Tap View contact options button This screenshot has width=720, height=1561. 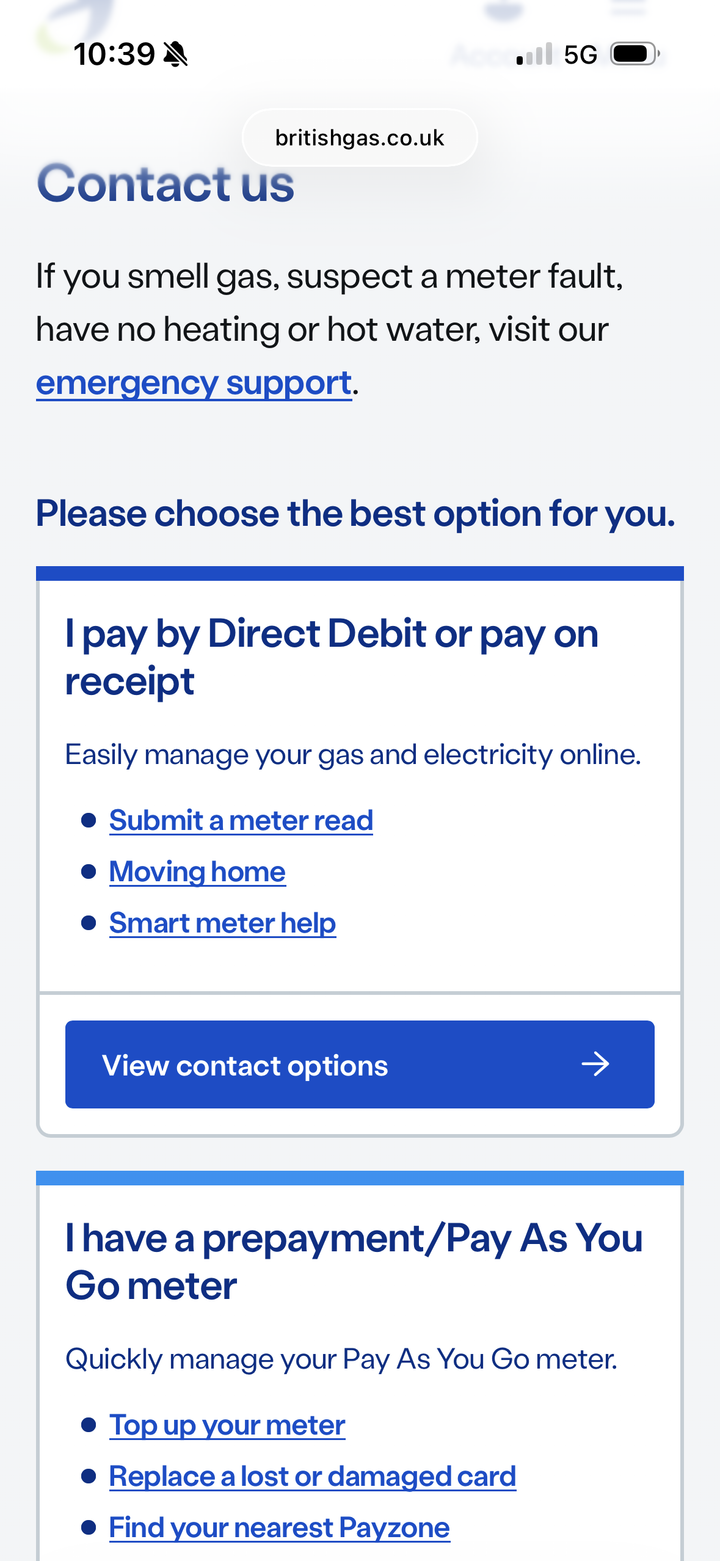(360, 1065)
